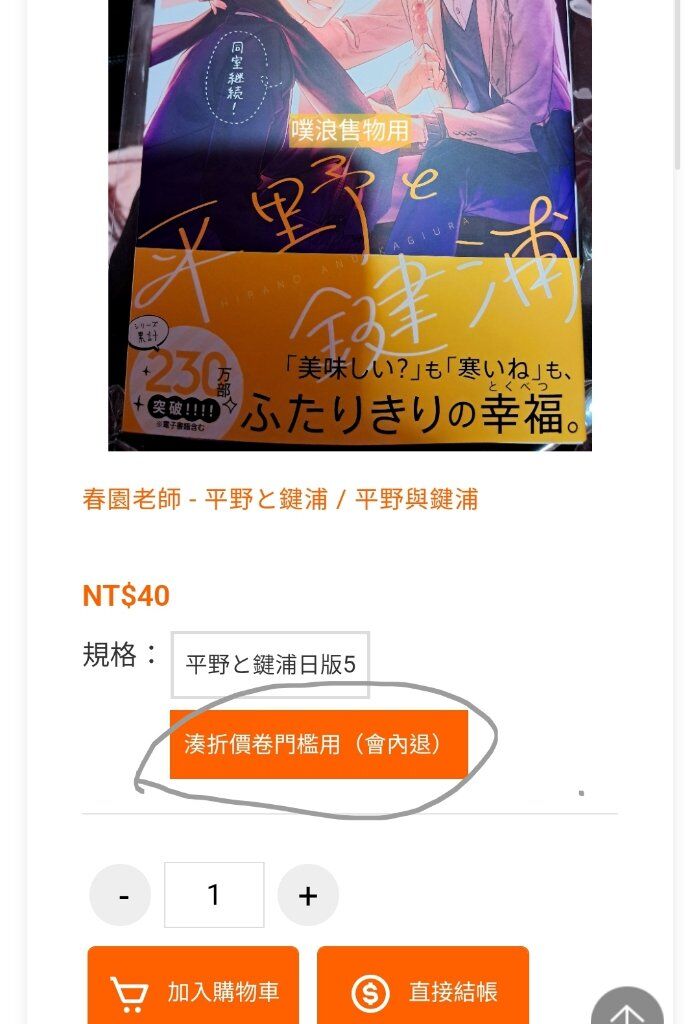Check out now with 直接結帳
Image resolution: width=700 pixels, height=1024 pixels.
point(423,990)
